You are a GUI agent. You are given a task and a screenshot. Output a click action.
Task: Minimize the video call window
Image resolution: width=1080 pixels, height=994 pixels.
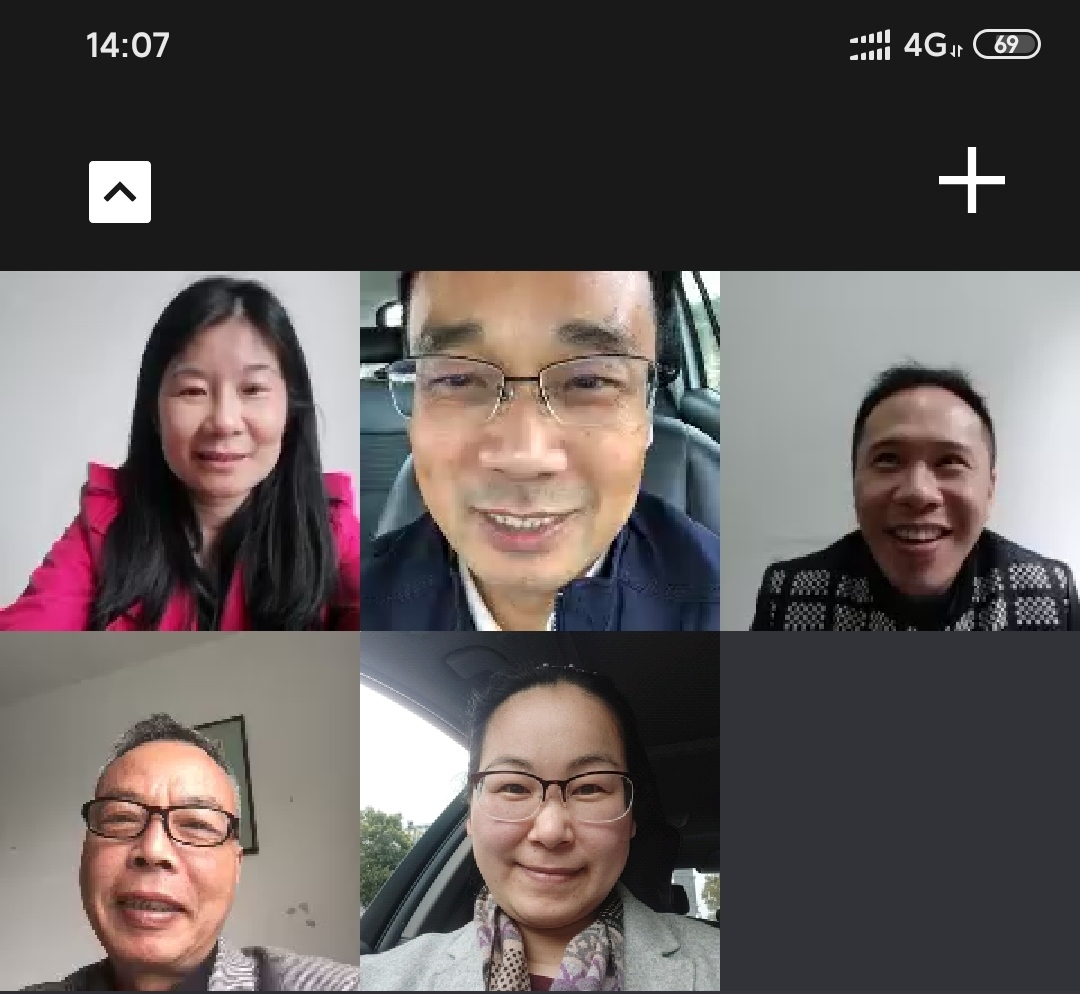120,192
